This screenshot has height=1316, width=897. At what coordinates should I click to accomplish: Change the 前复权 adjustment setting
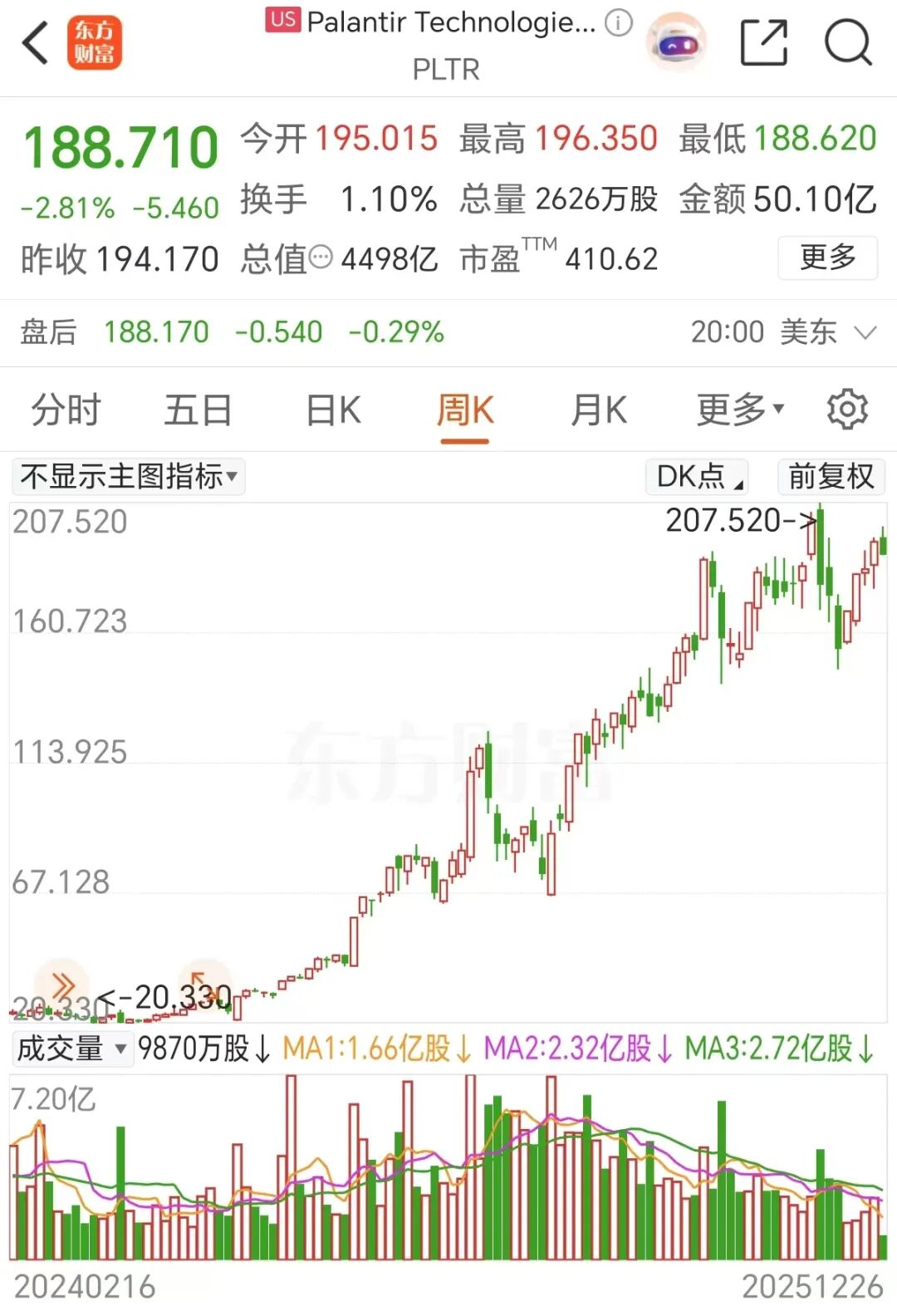[831, 477]
